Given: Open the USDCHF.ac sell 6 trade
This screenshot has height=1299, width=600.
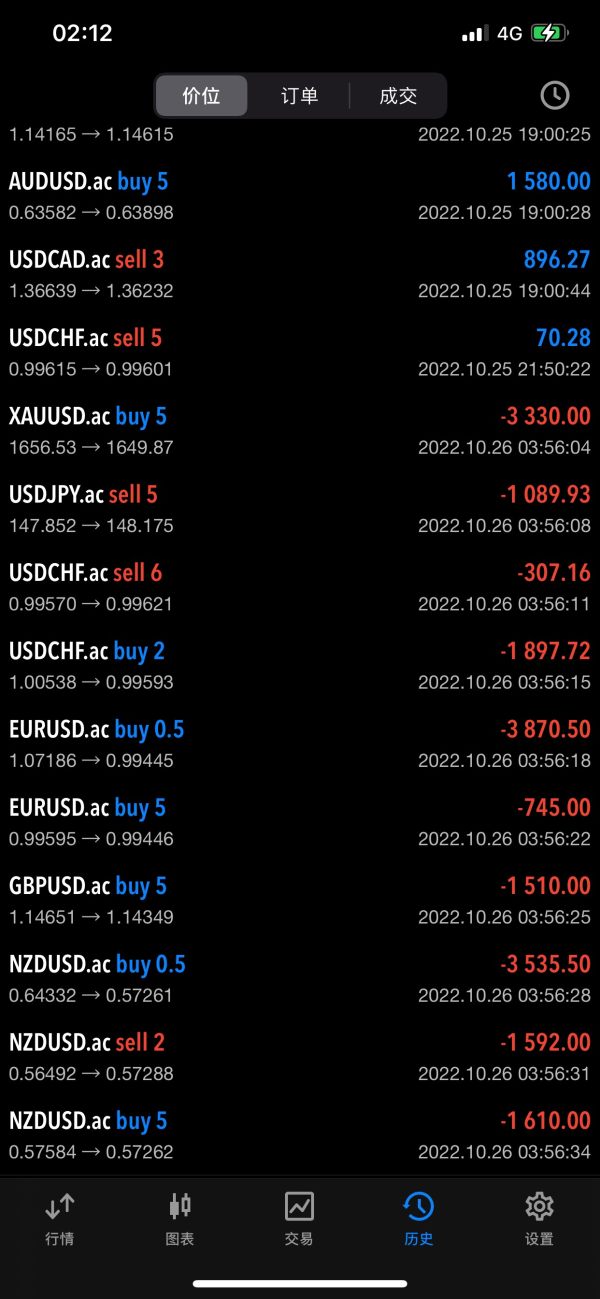Looking at the screenshot, I should [299, 587].
